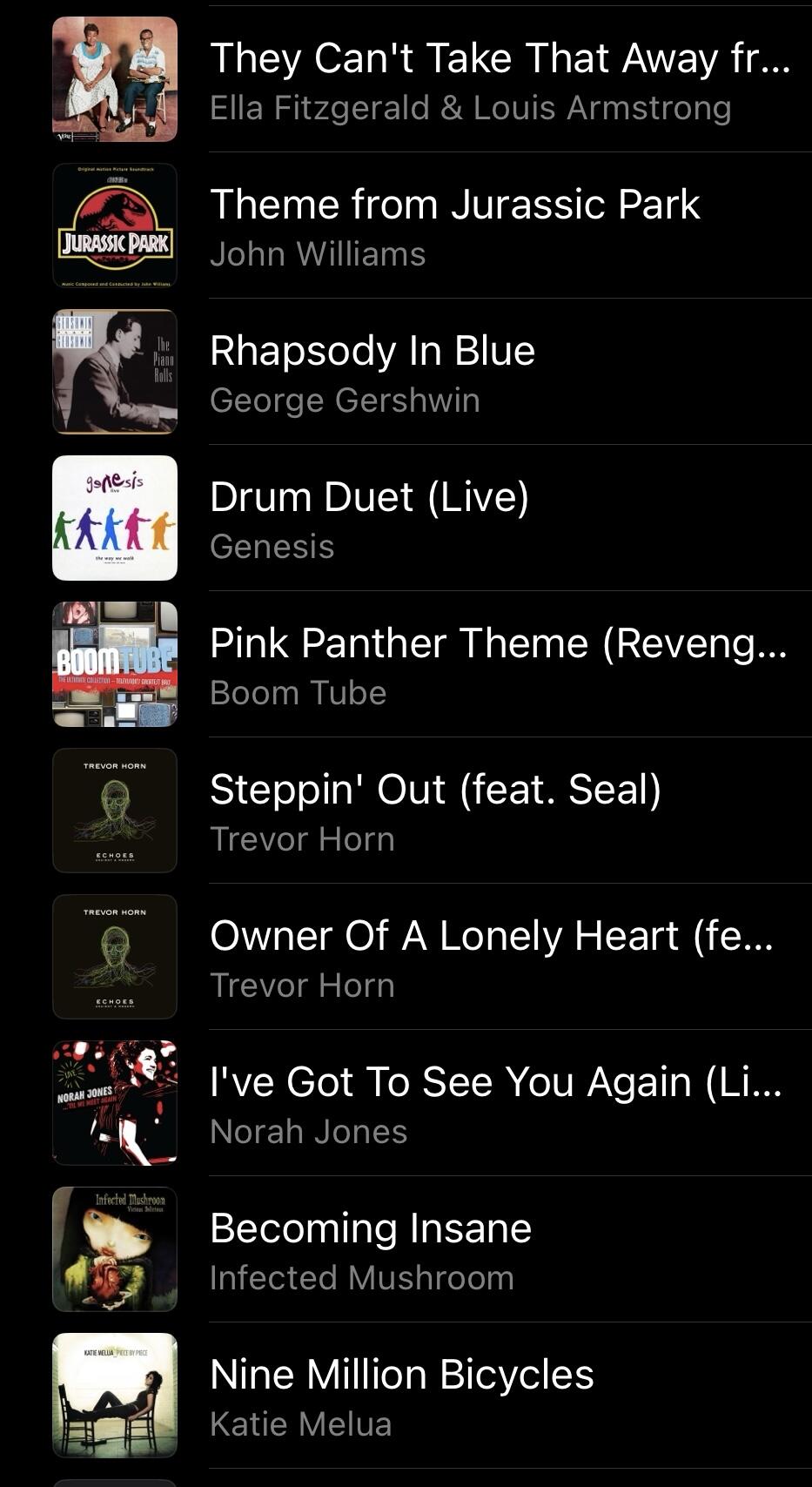Play Theme from Jurassic Park
Viewport: 812px width, 1487px height.
point(406,225)
